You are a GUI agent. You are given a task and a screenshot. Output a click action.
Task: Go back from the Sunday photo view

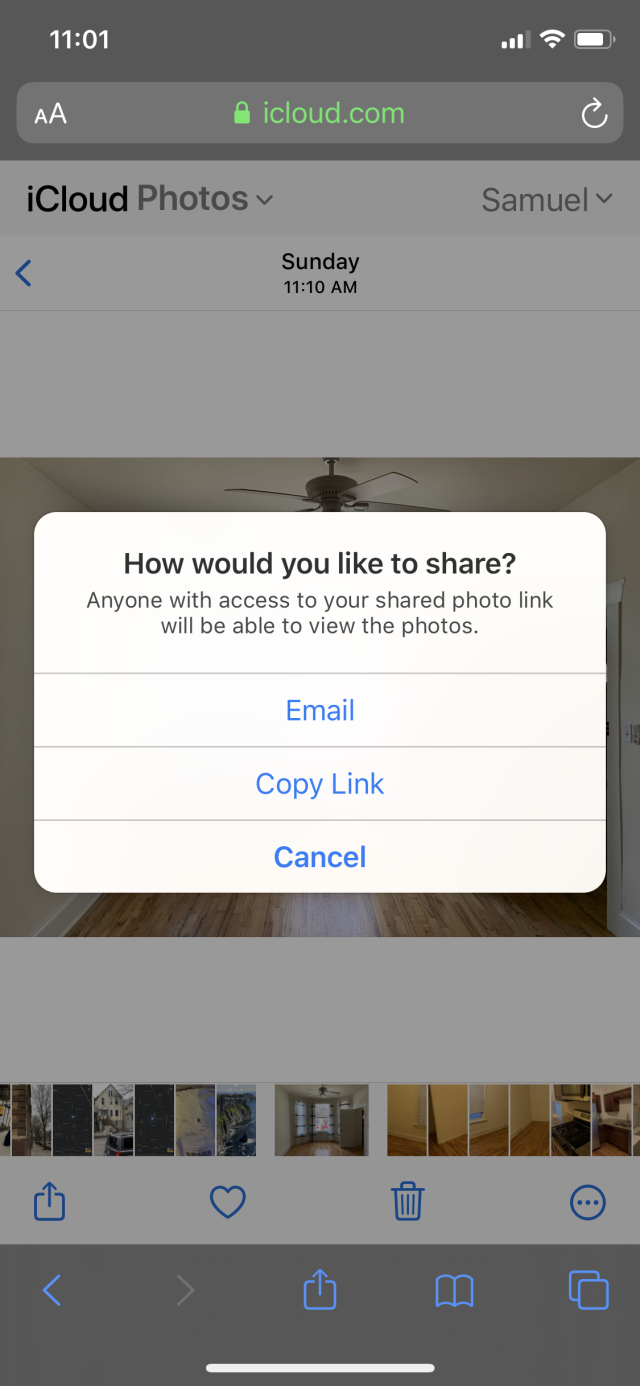[x=24, y=273]
